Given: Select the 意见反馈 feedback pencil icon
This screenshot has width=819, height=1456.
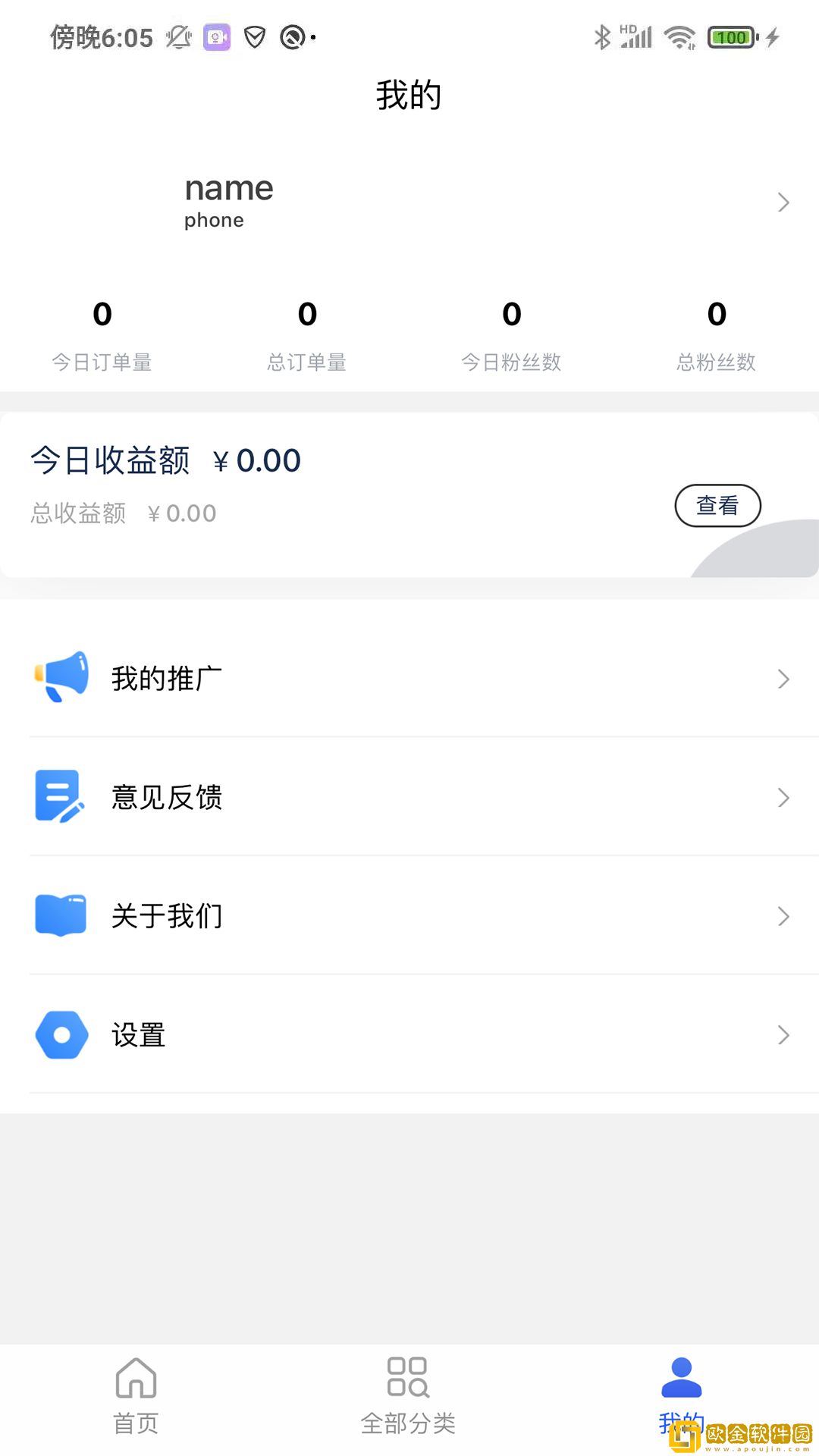Looking at the screenshot, I should point(61,796).
